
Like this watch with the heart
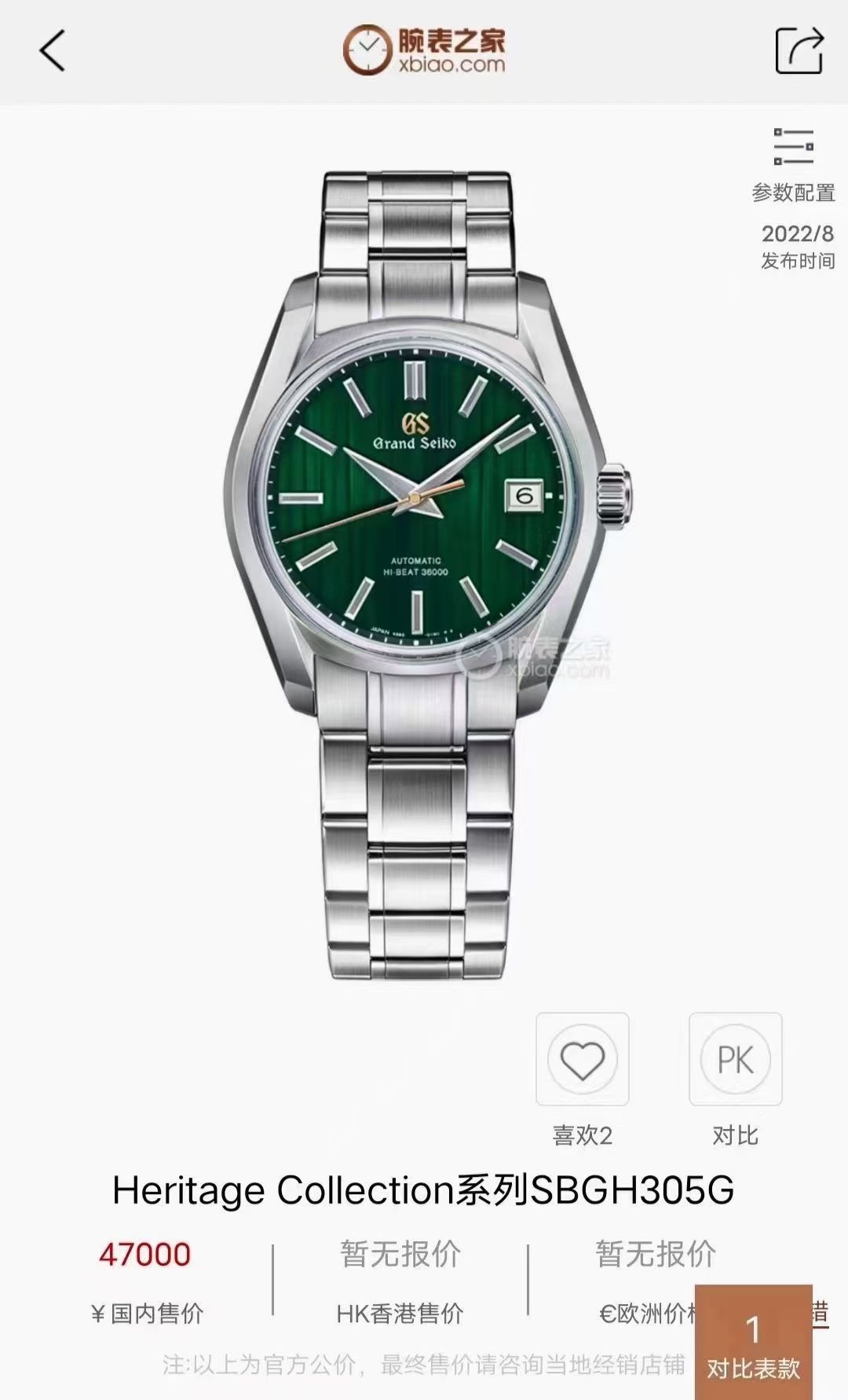582,1060
